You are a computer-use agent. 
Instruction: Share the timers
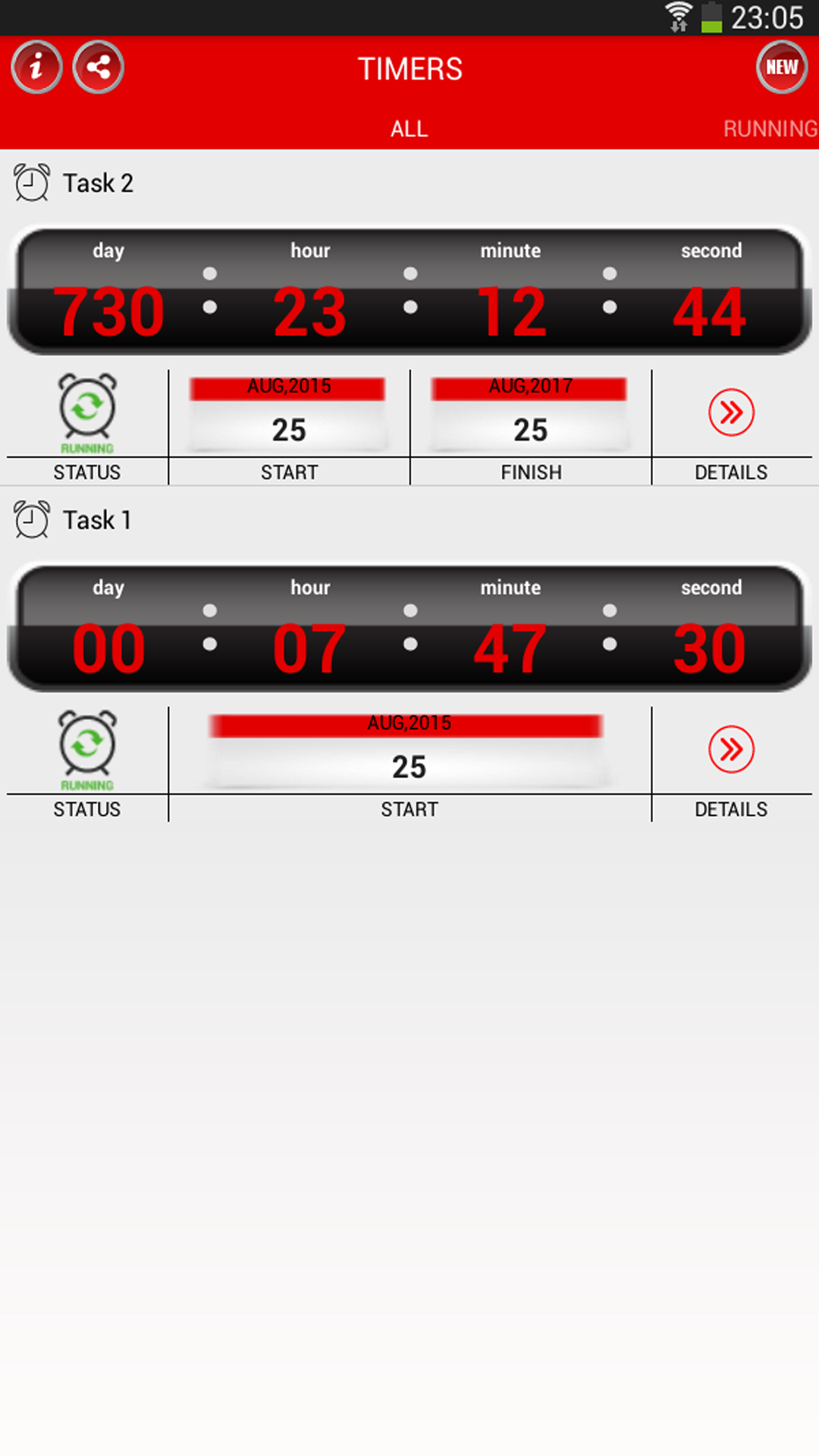click(x=99, y=67)
